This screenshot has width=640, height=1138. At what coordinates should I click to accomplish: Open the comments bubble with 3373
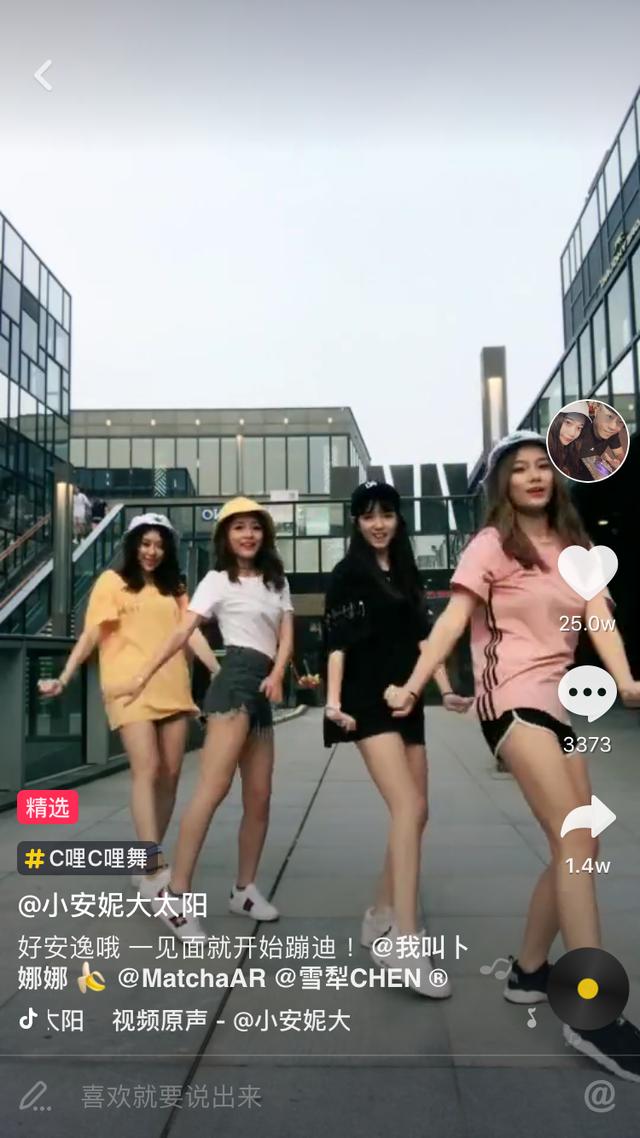(587, 693)
